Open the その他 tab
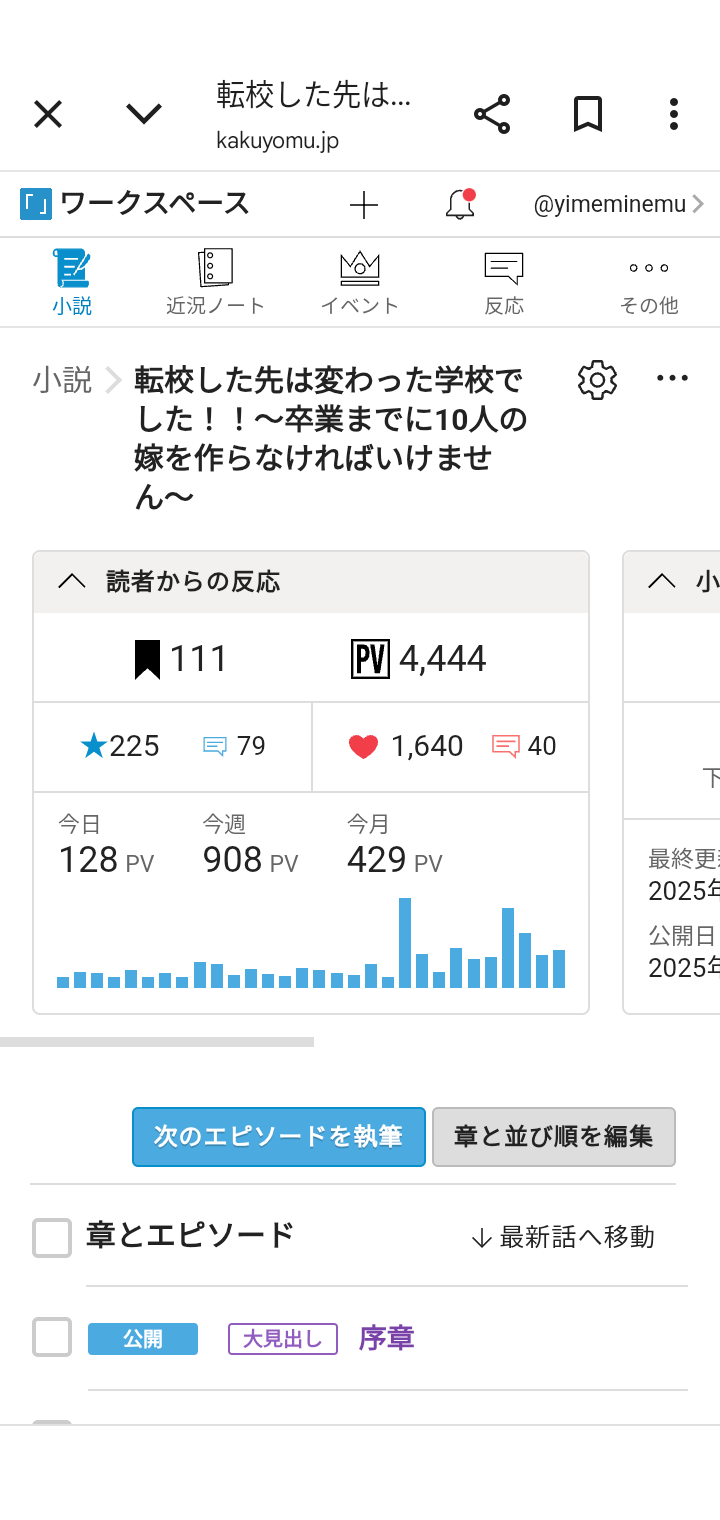This screenshot has width=720, height=1520. coord(648,284)
